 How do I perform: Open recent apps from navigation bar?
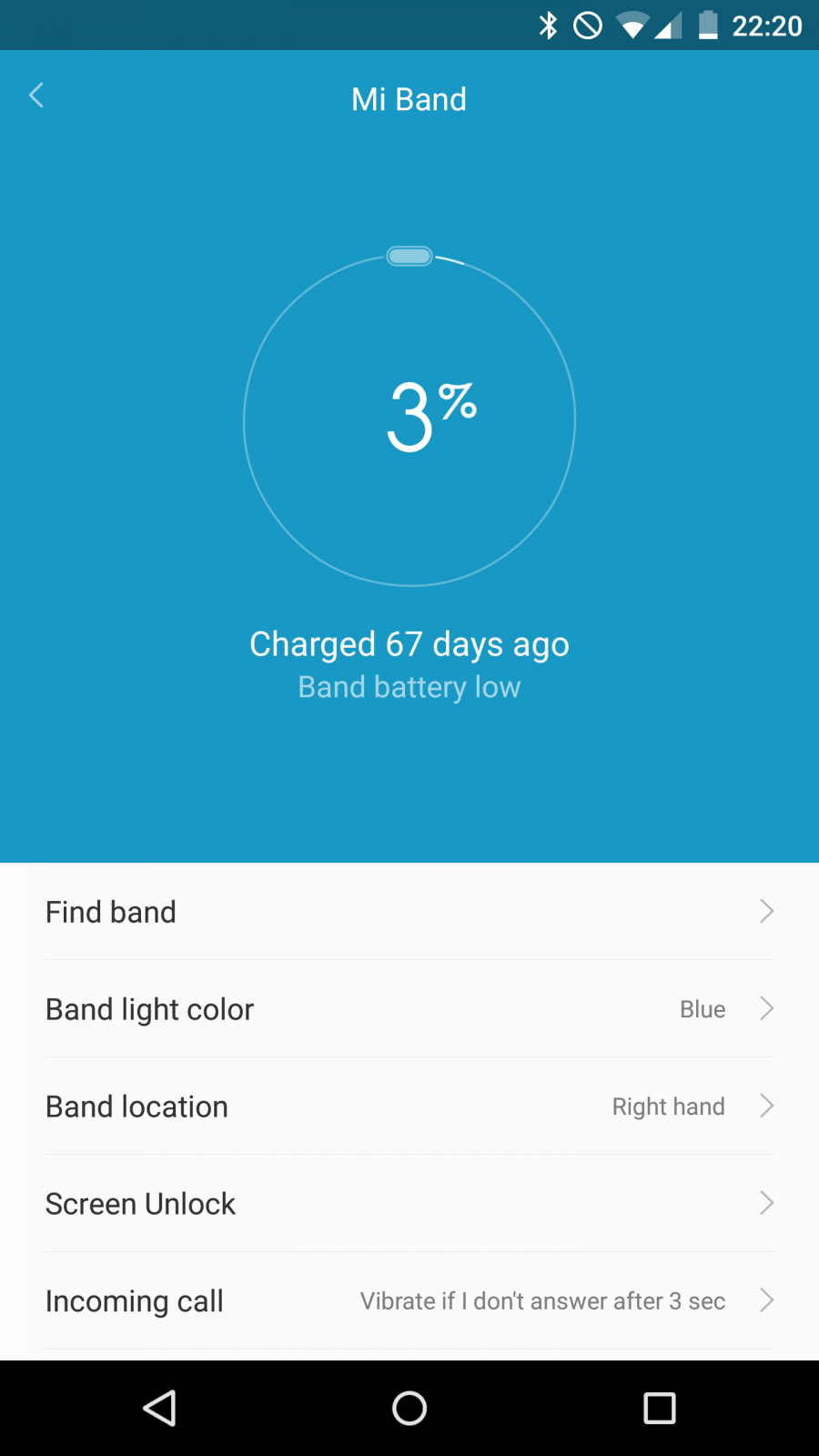pyautogui.click(x=660, y=1409)
